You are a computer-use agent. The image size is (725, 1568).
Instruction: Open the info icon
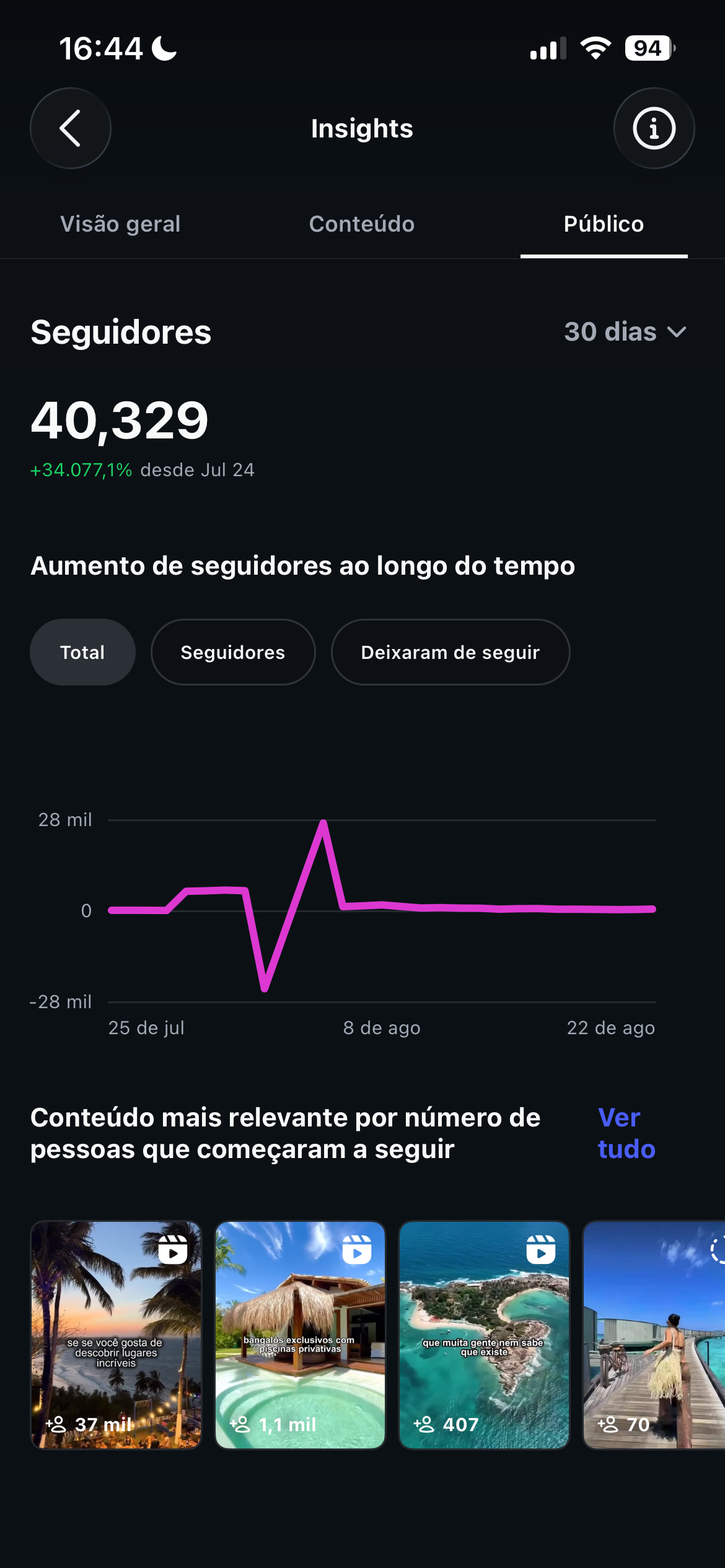tap(654, 128)
